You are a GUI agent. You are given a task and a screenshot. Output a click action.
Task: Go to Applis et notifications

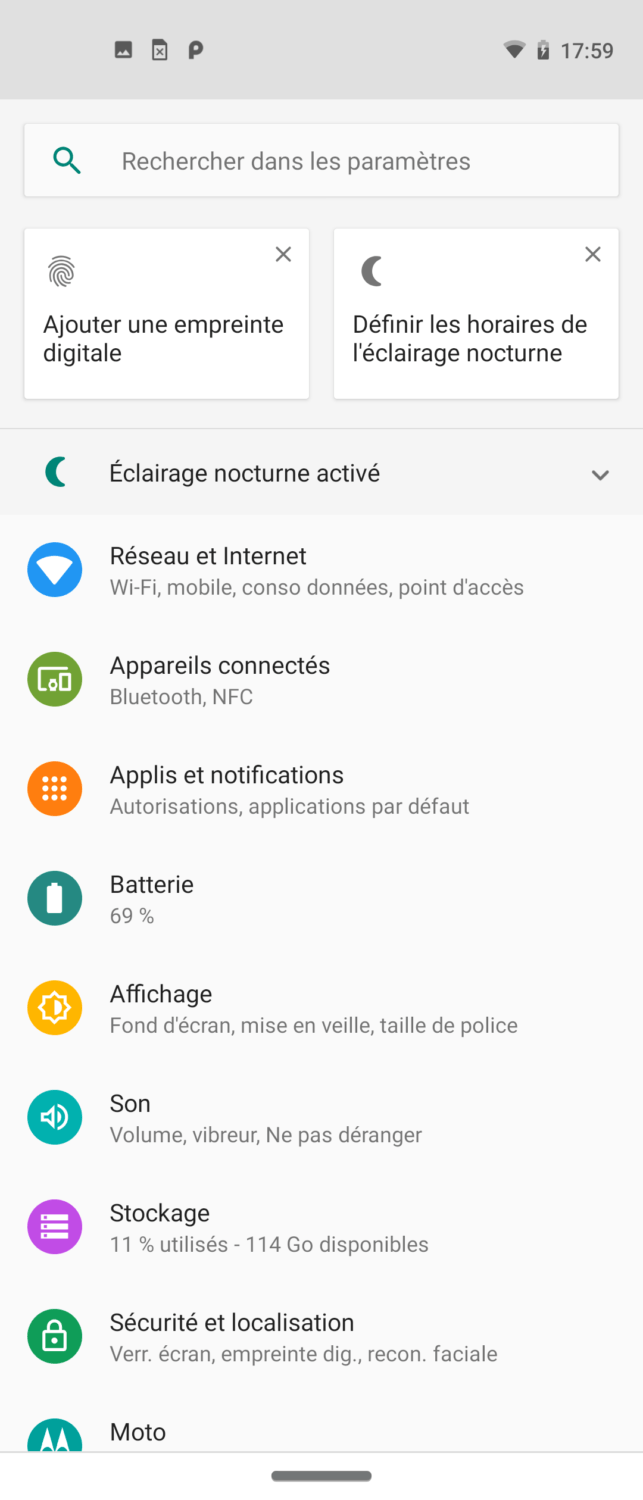(320, 789)
